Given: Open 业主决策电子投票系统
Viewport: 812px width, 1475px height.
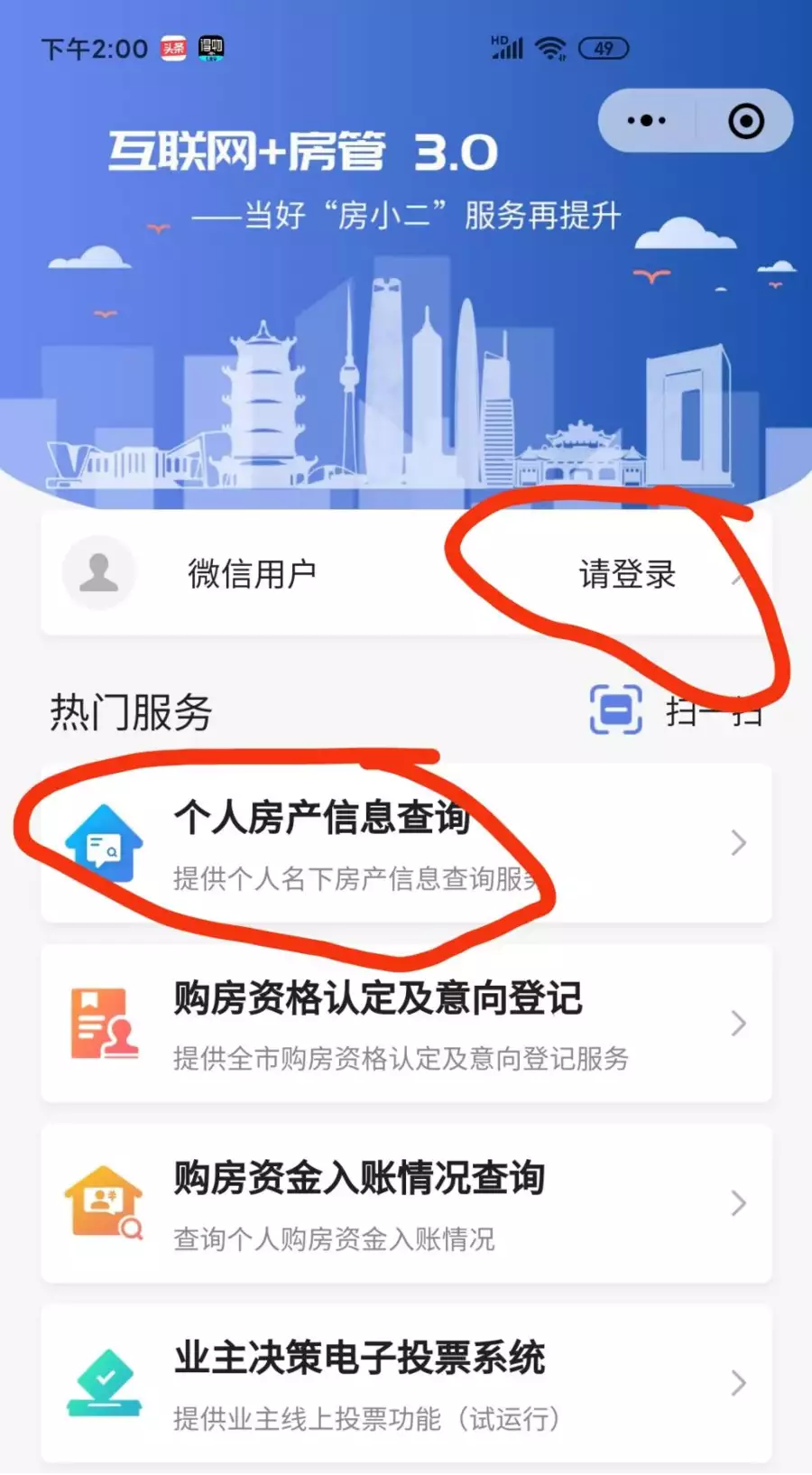Looking at the screenshot, I should point(406,1383).
